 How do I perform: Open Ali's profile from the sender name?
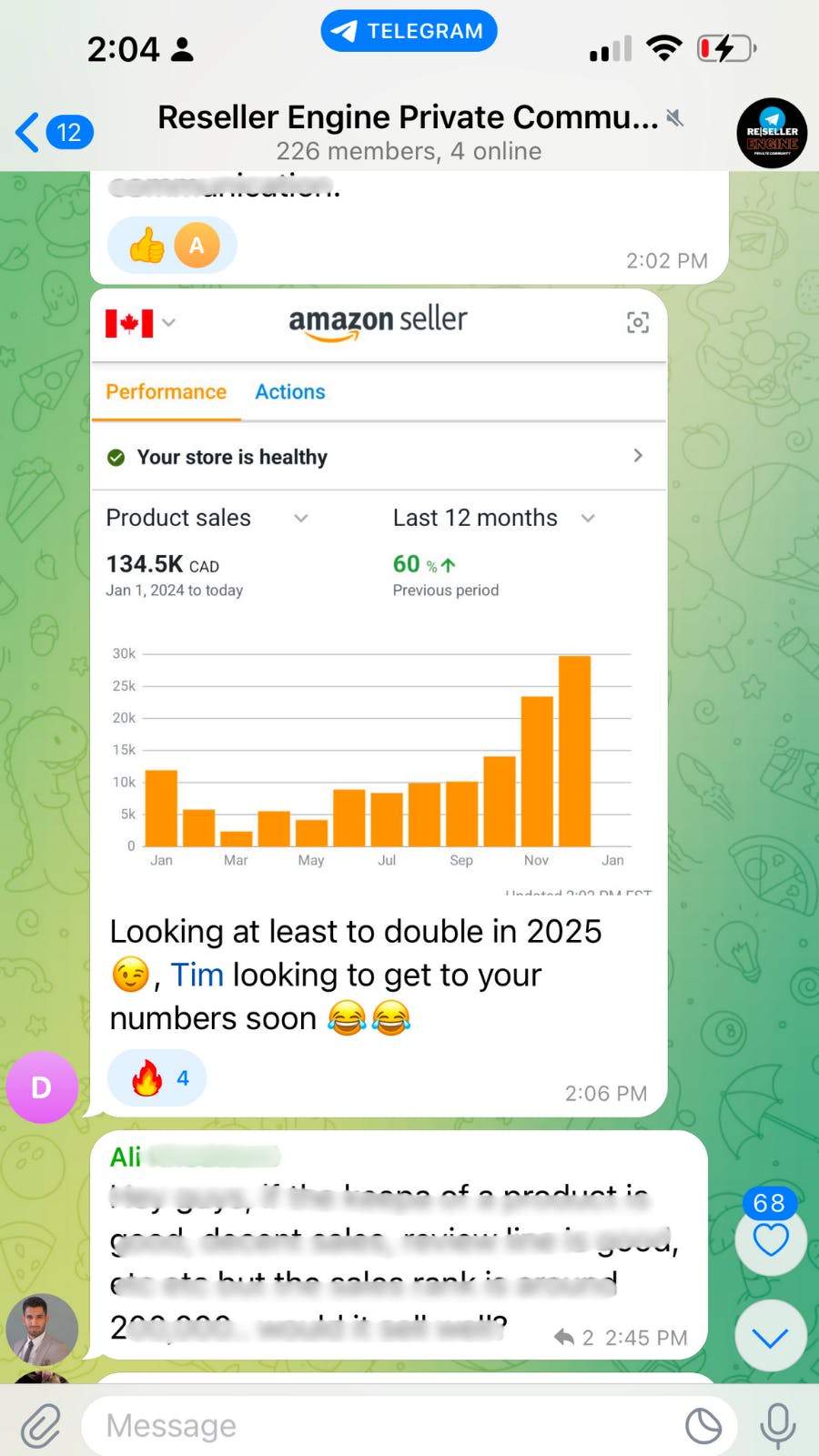126,1157
